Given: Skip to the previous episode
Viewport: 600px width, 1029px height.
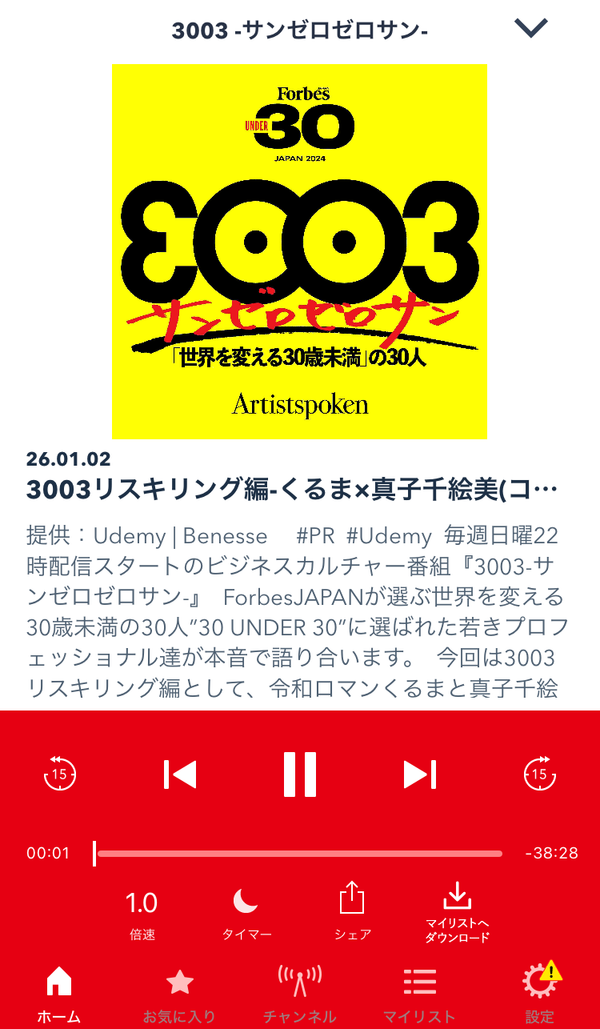Looking at the screenshot, I should coord(181,774).
